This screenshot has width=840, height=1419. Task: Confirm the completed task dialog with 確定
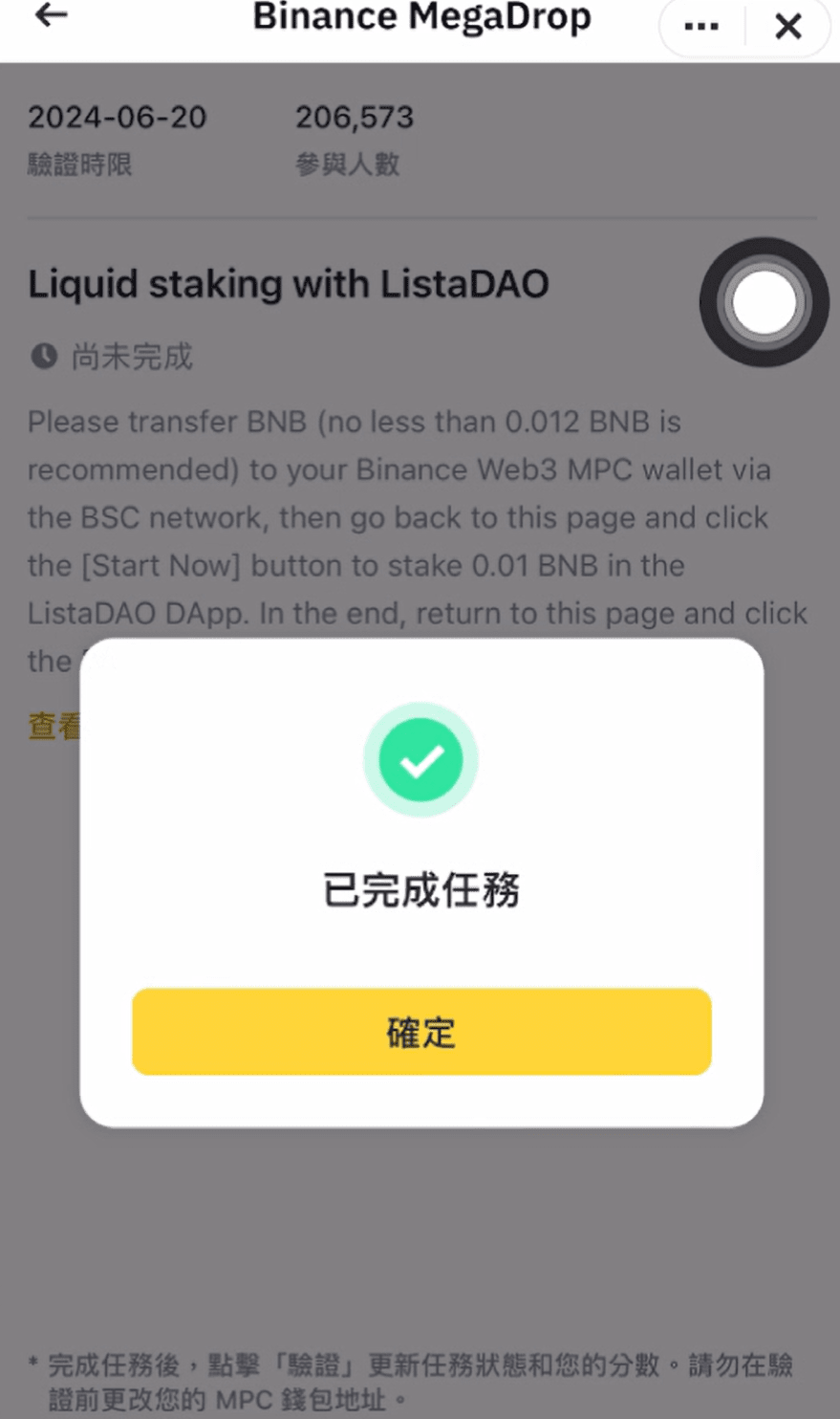421,1032
